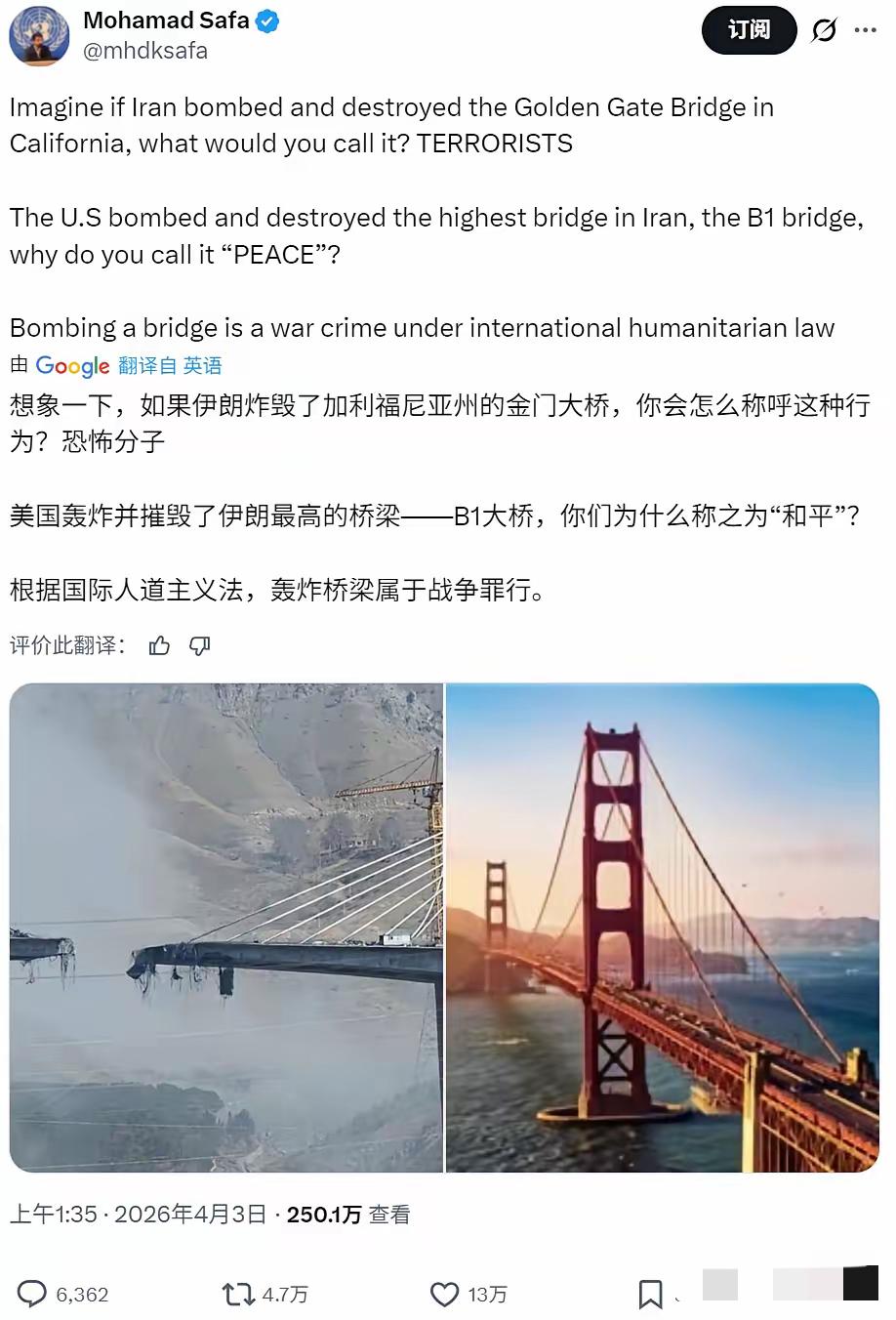Image resolution: width=896 pixels, height=1320 pixels.
Task: Rate the translation with the thumbs down icon
Action: pos(200,645)
